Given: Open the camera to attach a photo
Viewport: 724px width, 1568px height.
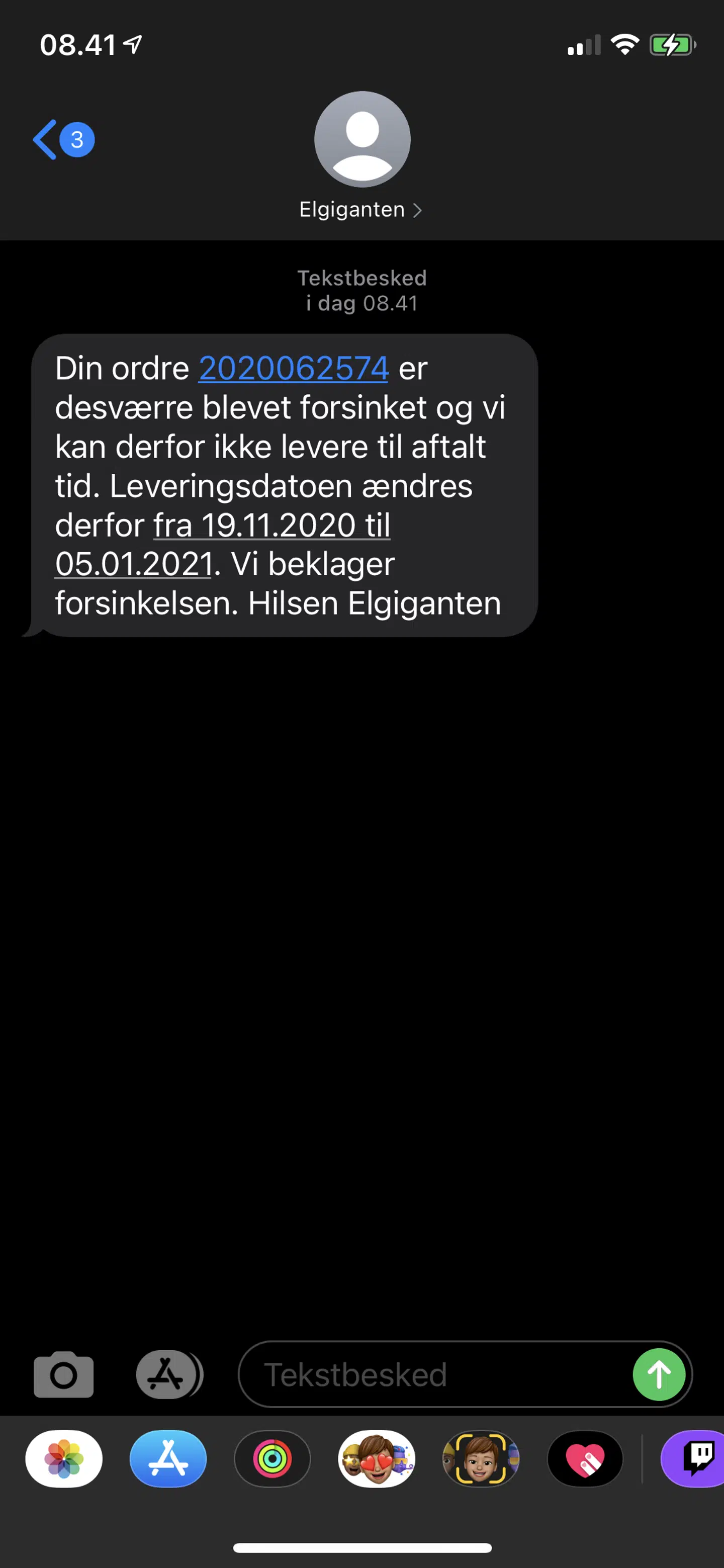Looking at the screenshot, I should [64, 1374].
